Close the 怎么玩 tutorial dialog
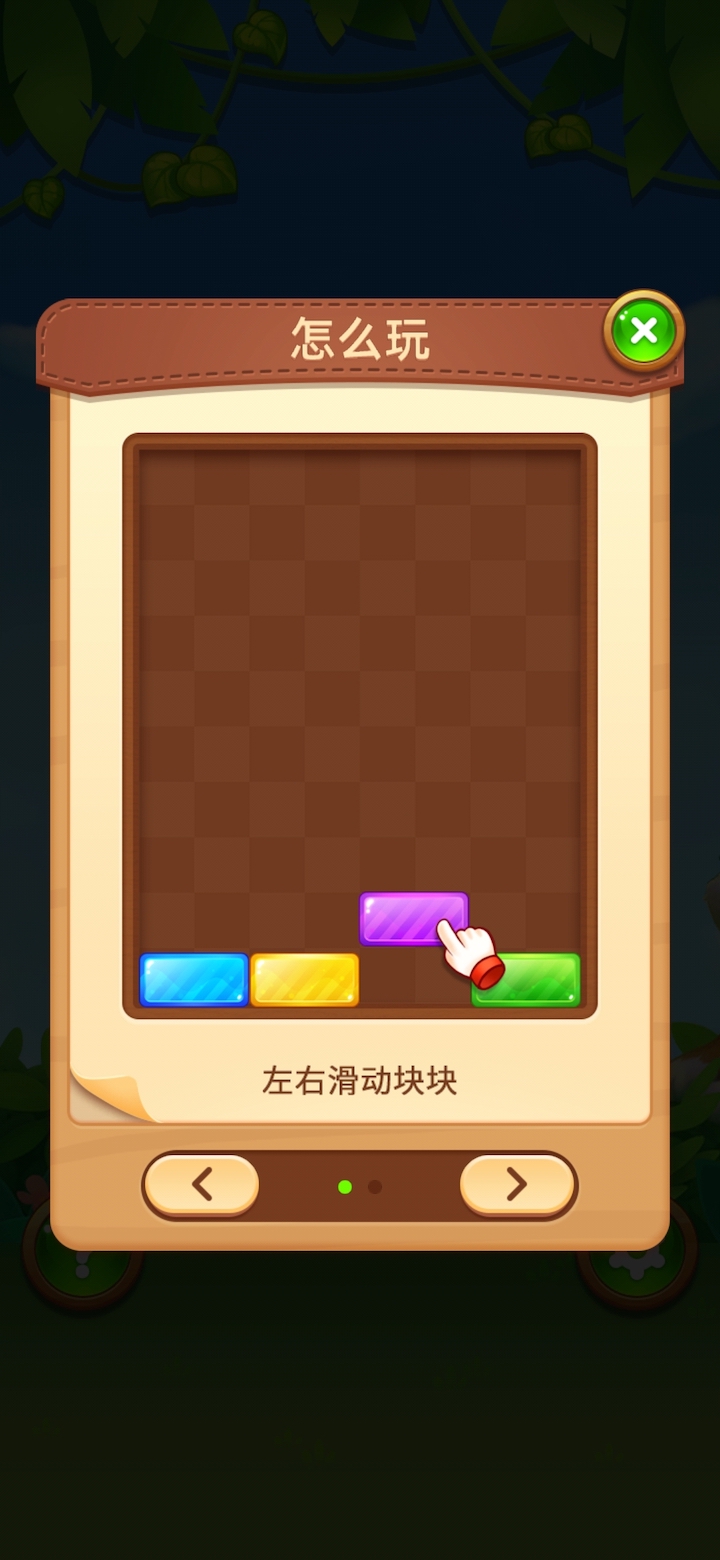Viewport: 720px width, 1560px height. point(644,330)
